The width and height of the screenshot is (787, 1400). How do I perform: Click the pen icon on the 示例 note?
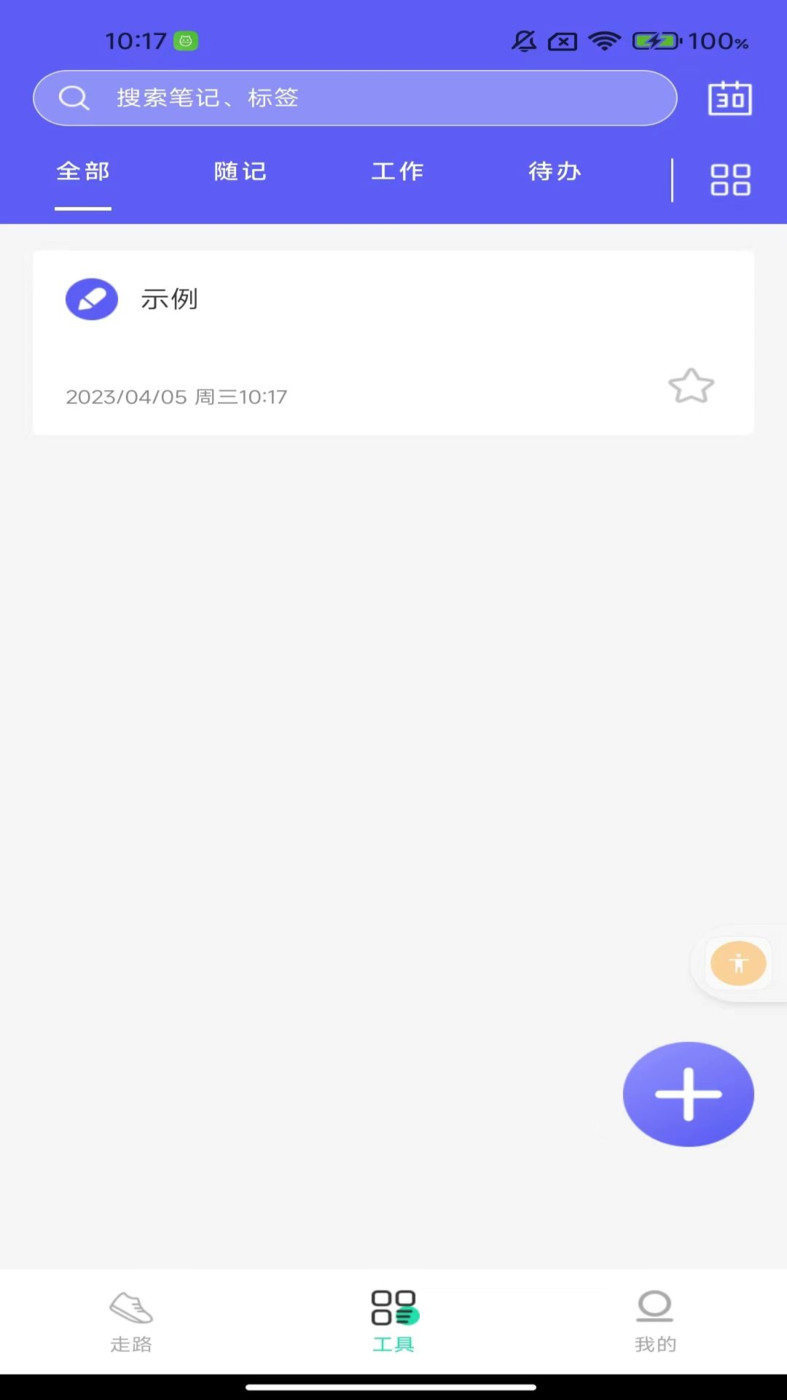click(x=91, y=298)
